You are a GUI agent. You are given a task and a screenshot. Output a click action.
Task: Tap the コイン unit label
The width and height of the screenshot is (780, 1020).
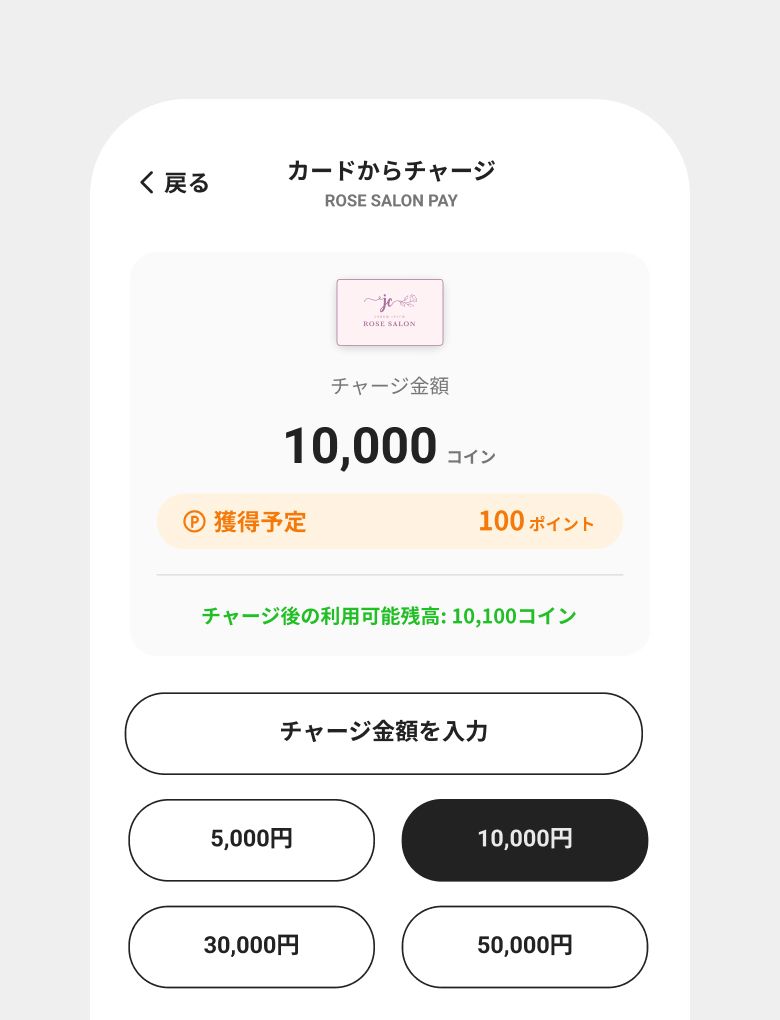point(470,457)
